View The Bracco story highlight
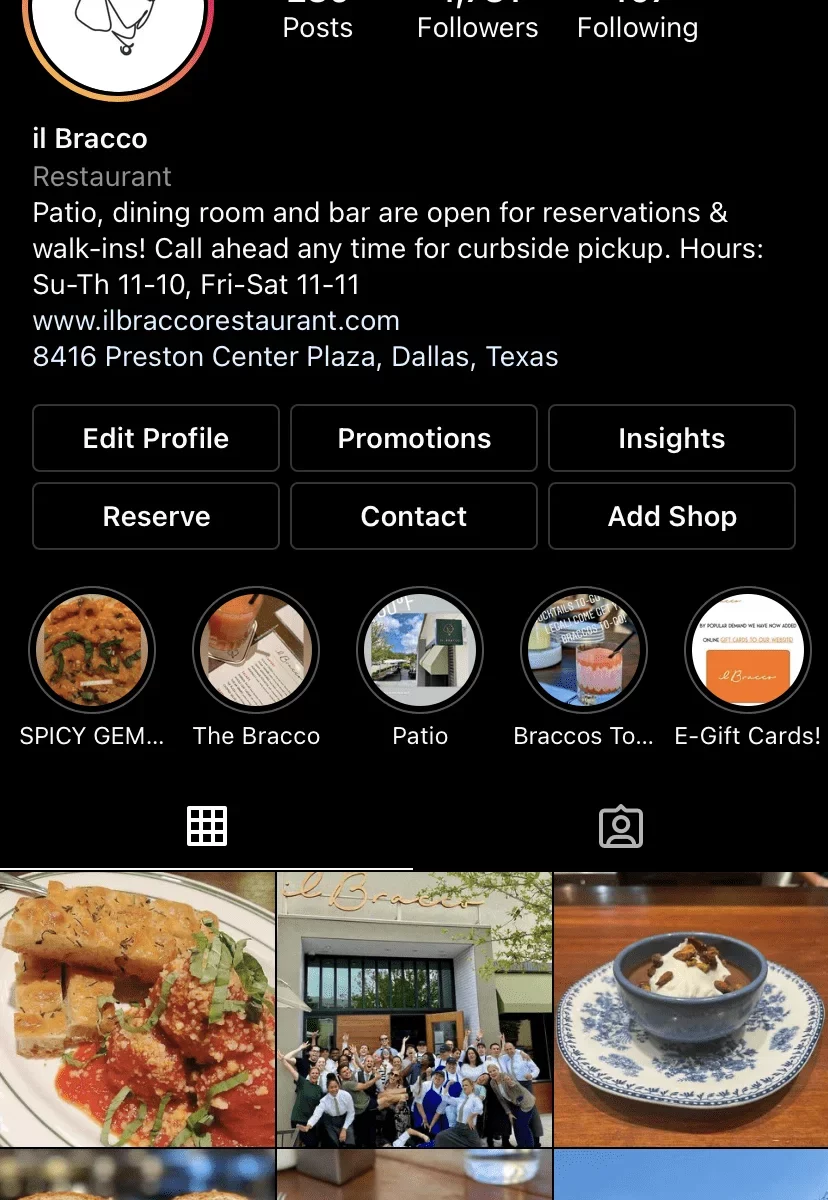This screenshot has height=1200, width=828. coord(256,650)
